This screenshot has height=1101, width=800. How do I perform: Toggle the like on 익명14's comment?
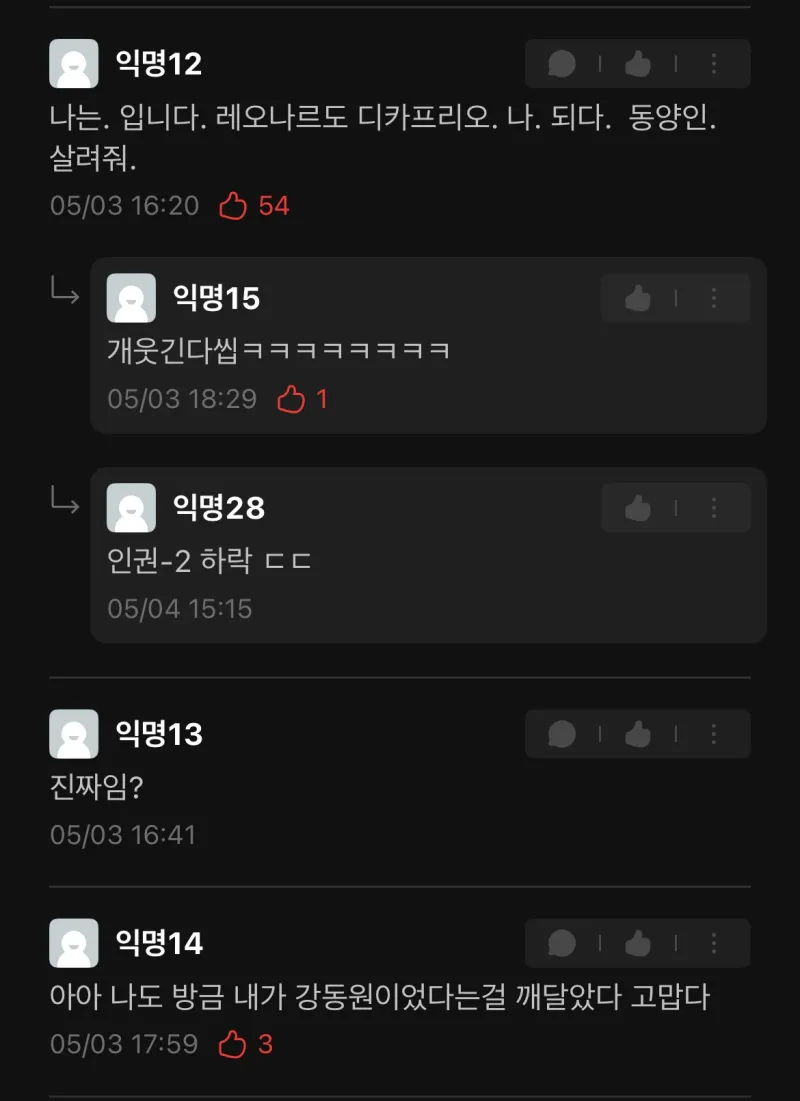(x=637, y=943)
